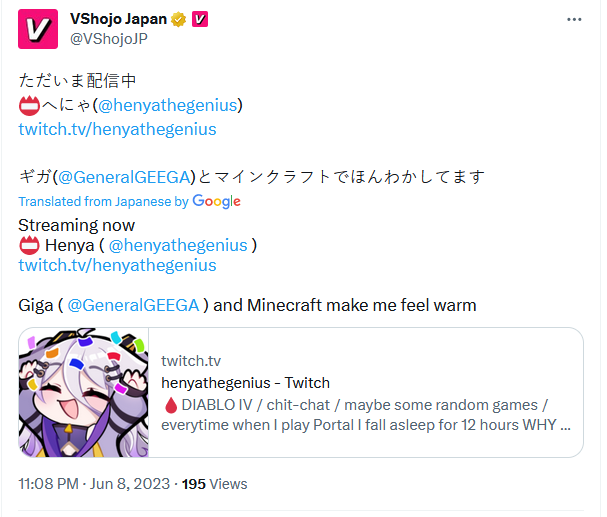Open @GeneralGEEGA mention in translated text
Screen dimensions: 607x517
[133, 305]
